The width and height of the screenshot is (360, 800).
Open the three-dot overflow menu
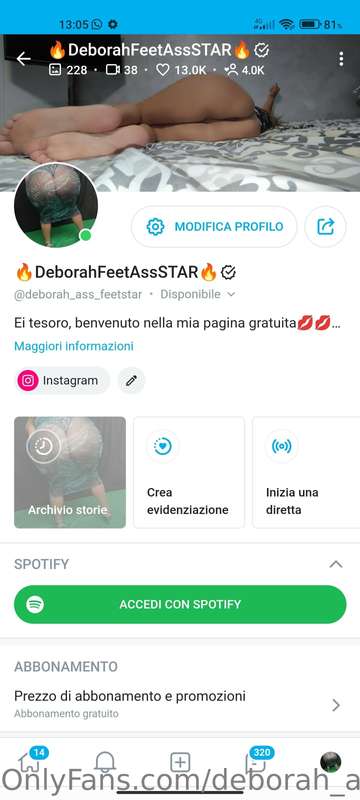pos(341,59)
